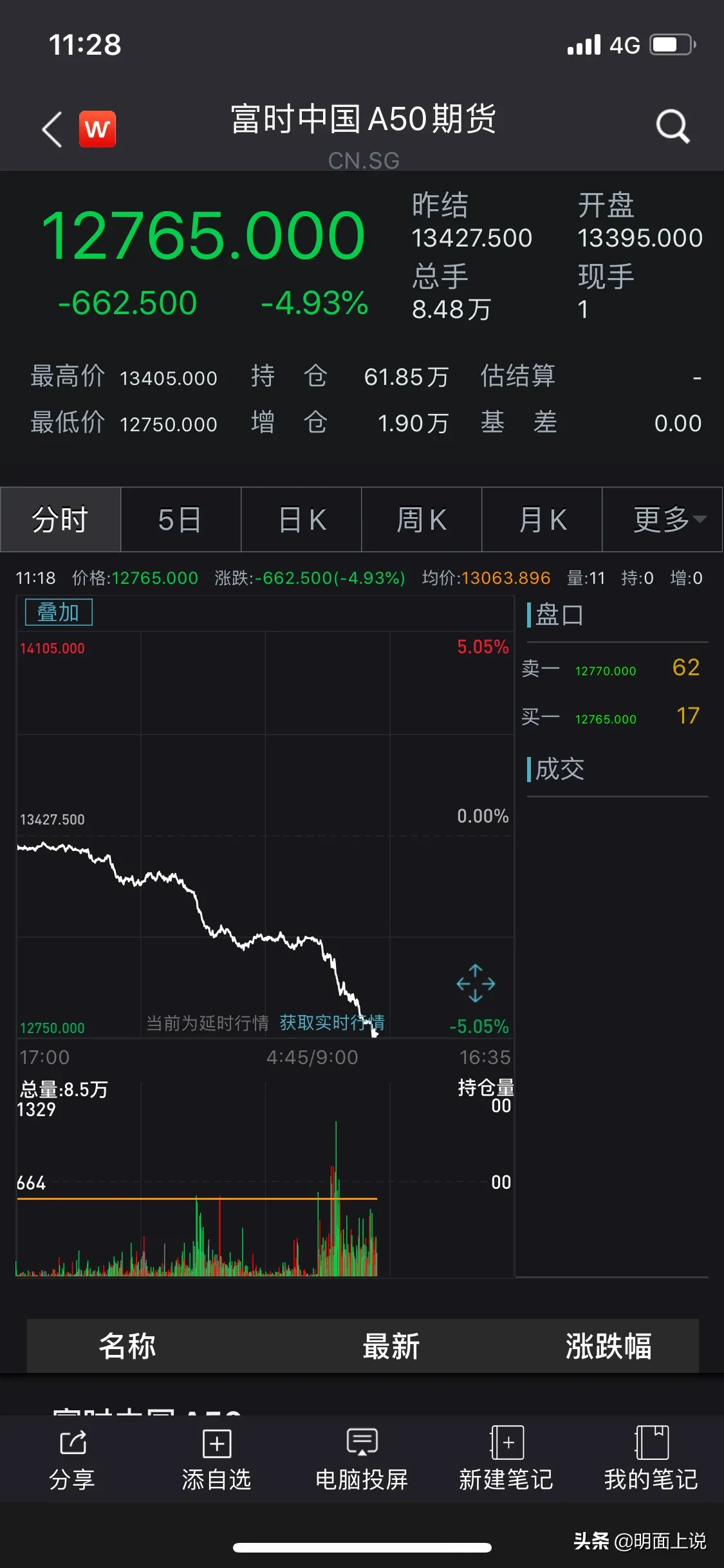Viewport: 724px width, 1568px height.
Task: Switch to the 日K chart tab
Action: (301, 519)
